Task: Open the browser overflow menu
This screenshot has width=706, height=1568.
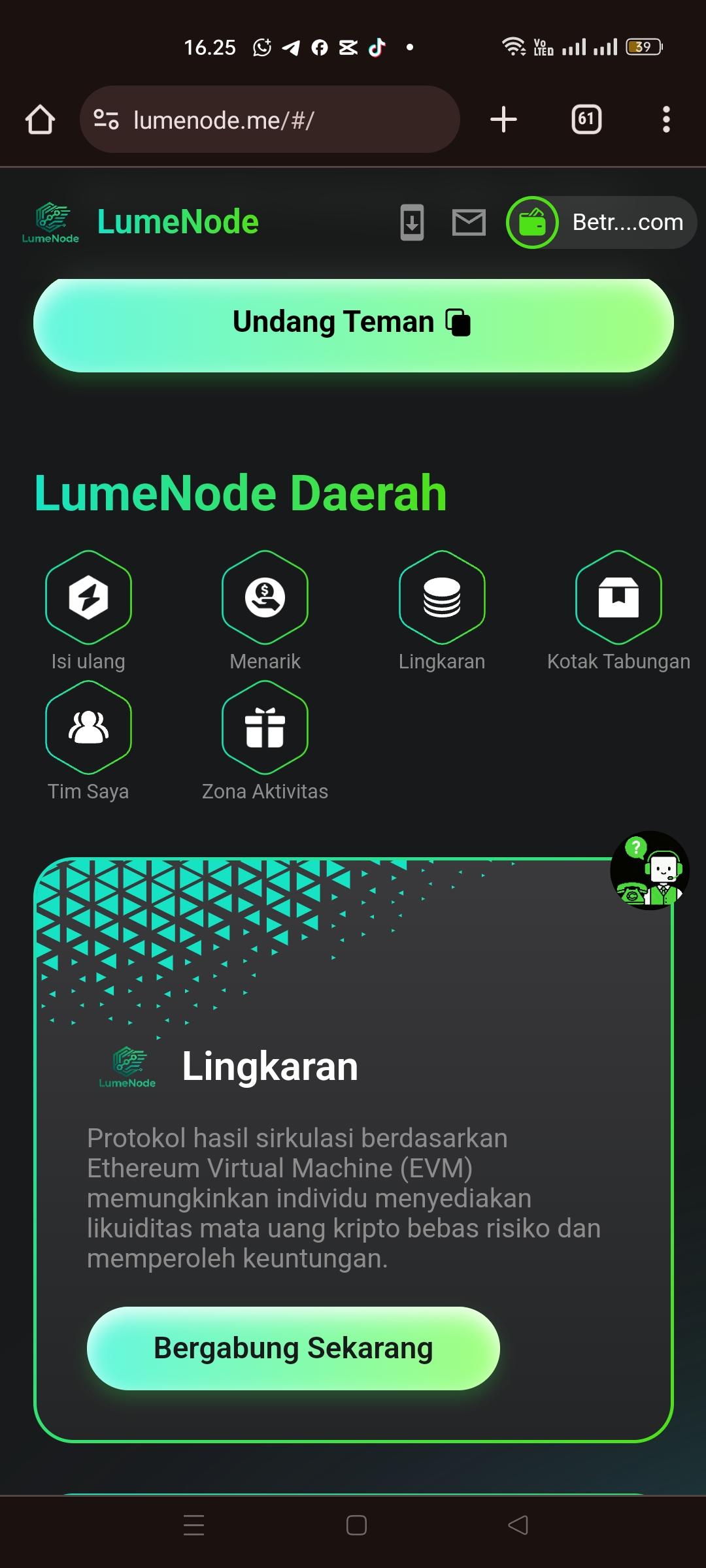Action: click(x=666, y=120)
